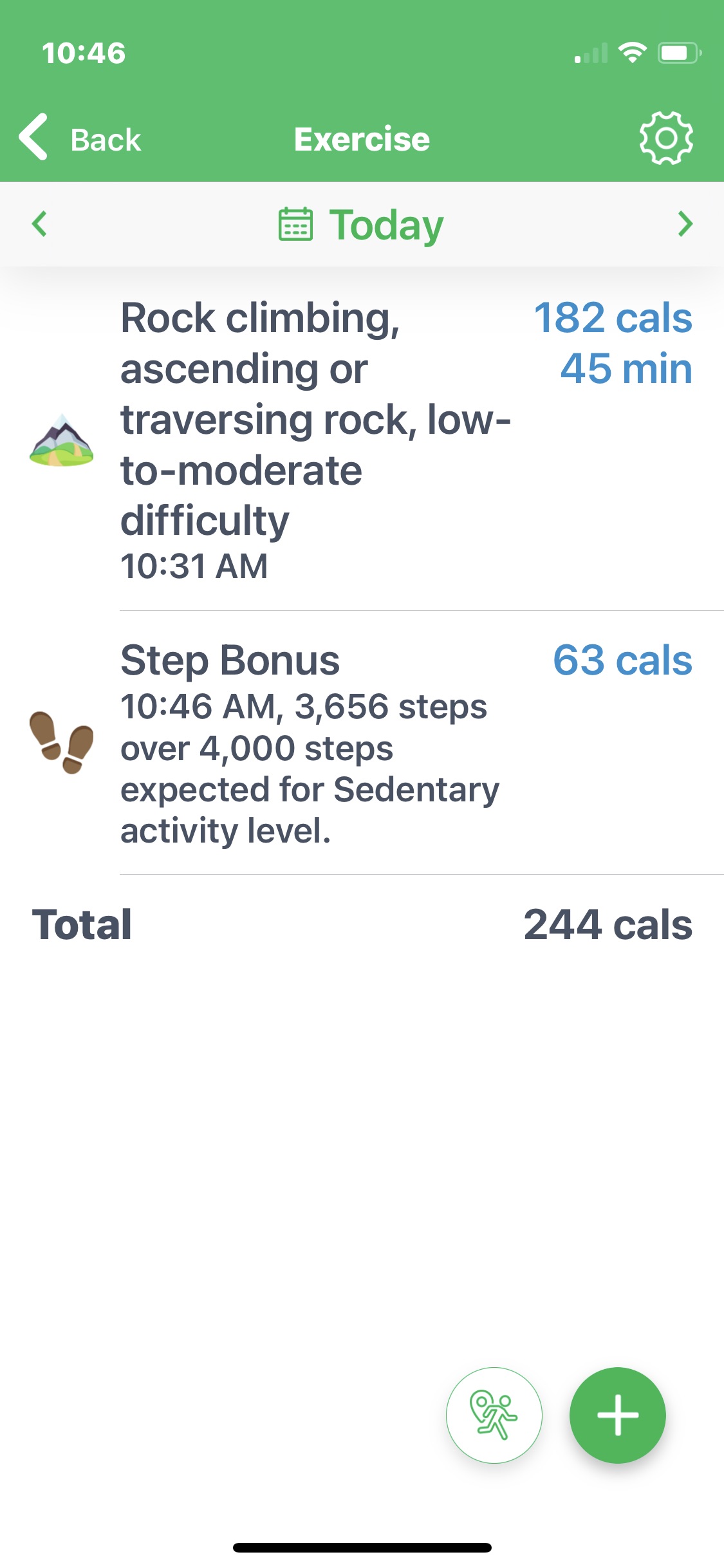724x1568 pixels.
Task: Open exercise settings gear
Action: point(665,138)
